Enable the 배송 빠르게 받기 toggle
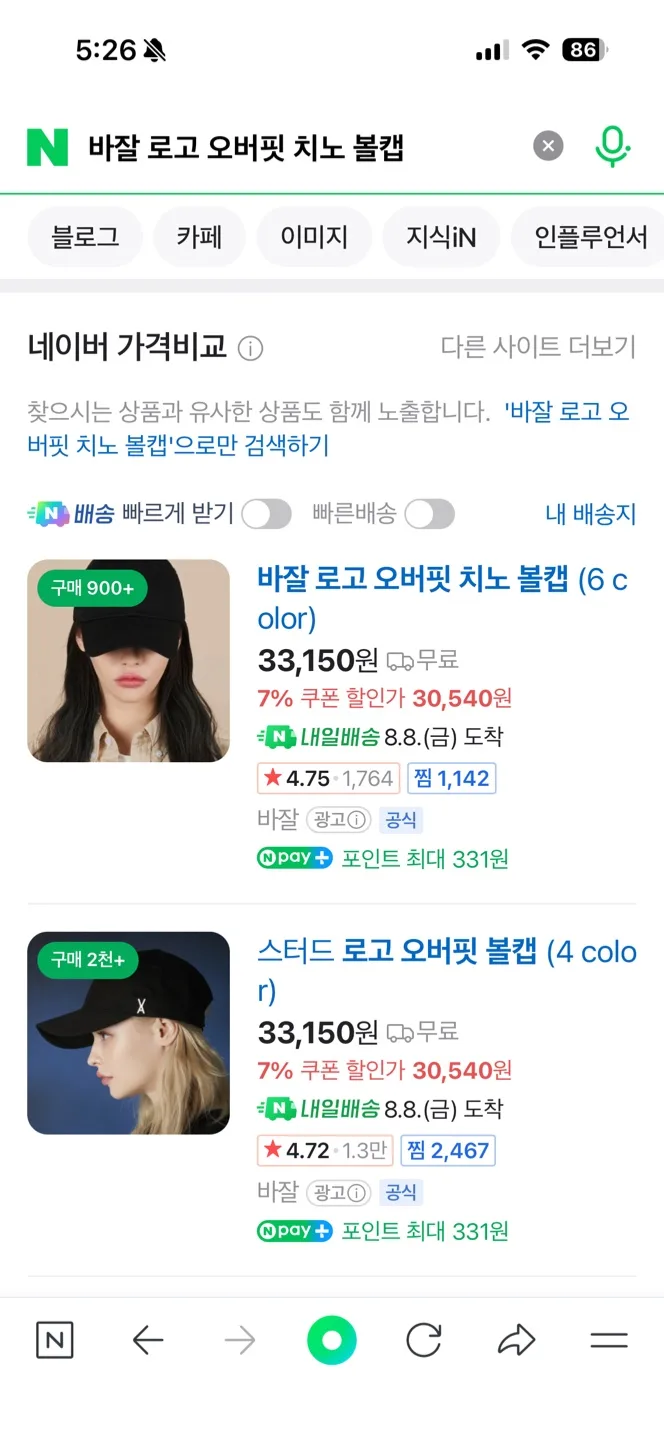The width and height of the screenshot is (664, 1440). (x=266, y=514)
